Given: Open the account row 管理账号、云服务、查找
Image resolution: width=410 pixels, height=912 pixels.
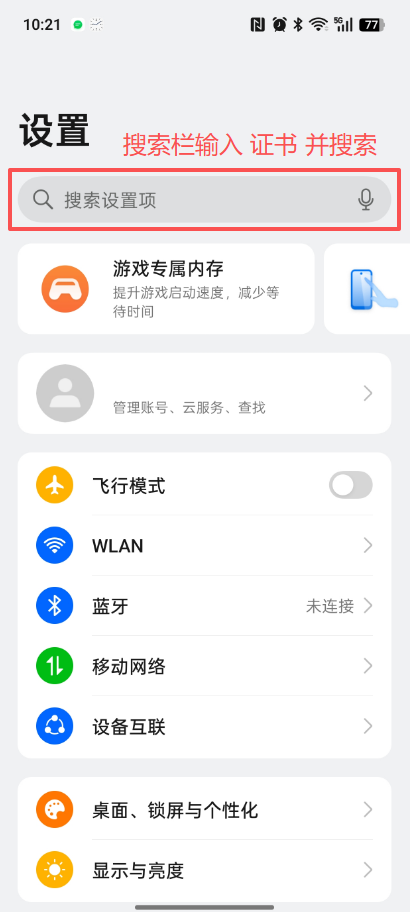Looking at the screenshot, I should pos(204,393).
